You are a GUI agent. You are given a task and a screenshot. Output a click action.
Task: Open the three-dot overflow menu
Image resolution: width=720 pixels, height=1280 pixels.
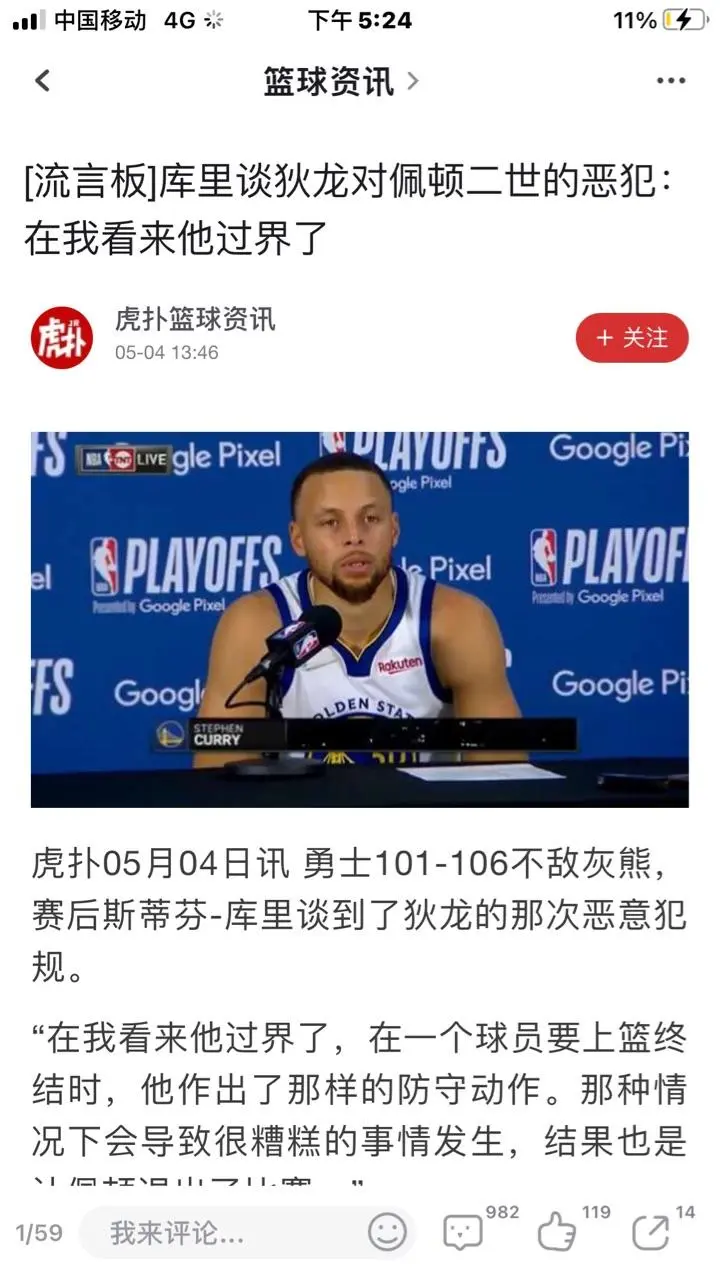click(671, 81)
